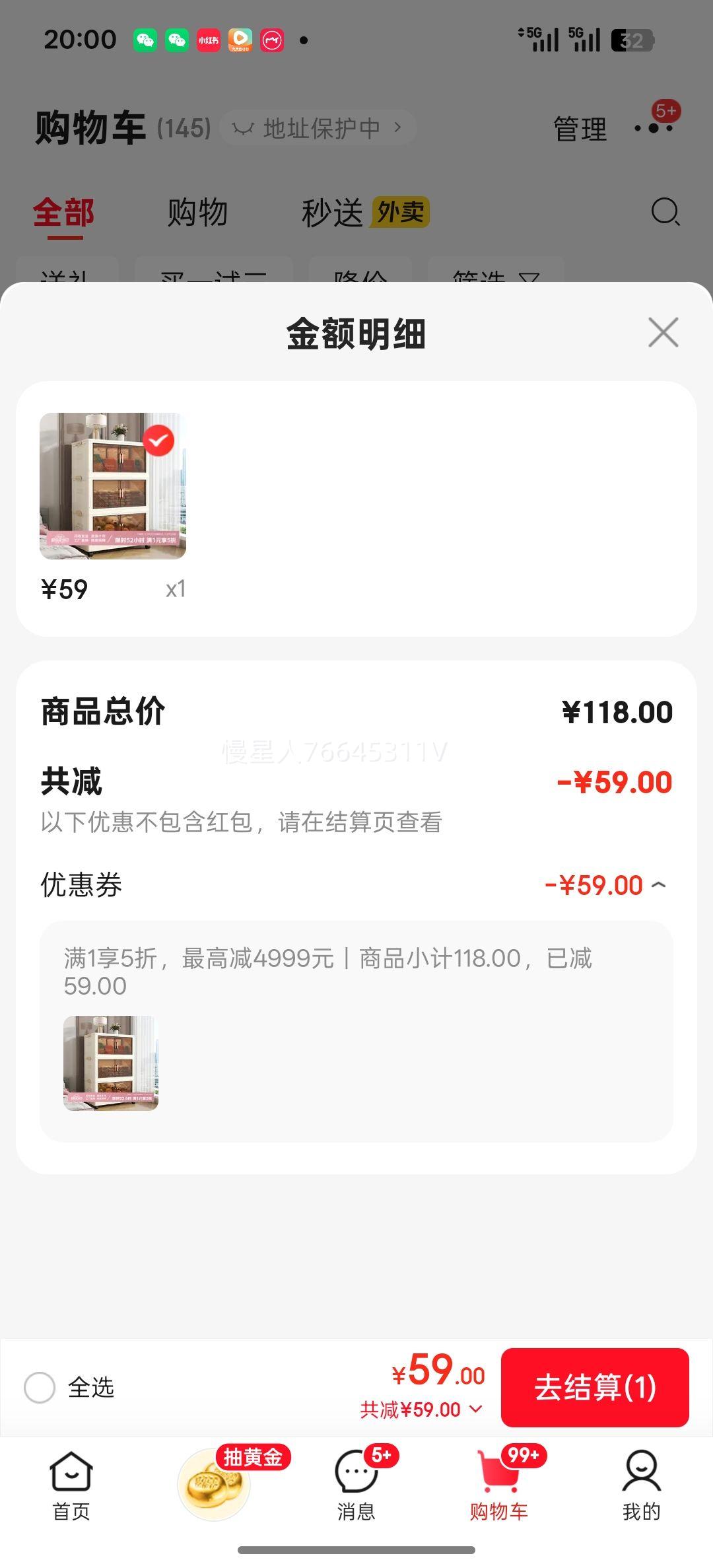Tap 去结算(1) to checkout
Viewport: 713px width, 1568px height.
[594, 1387]
